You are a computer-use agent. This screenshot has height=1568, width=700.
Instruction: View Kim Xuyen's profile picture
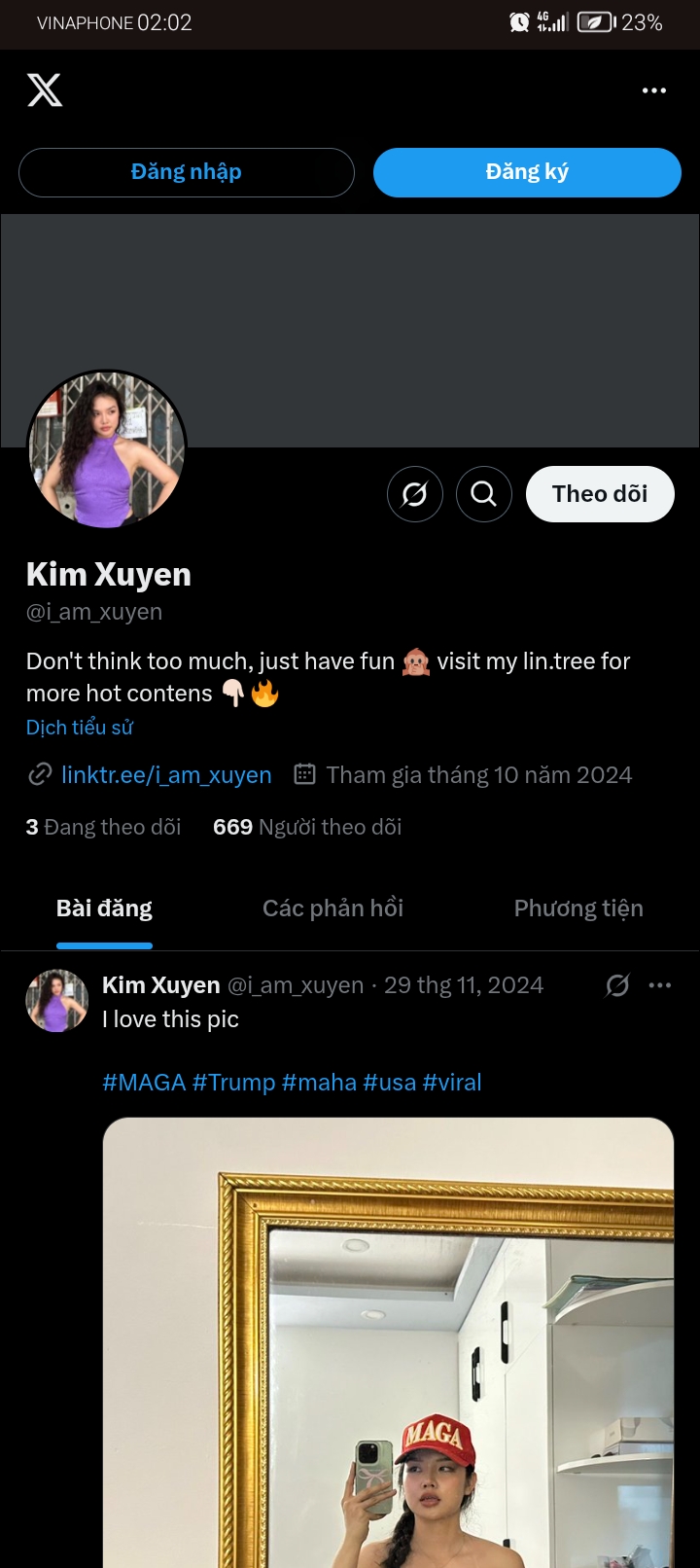pos(107,449)
